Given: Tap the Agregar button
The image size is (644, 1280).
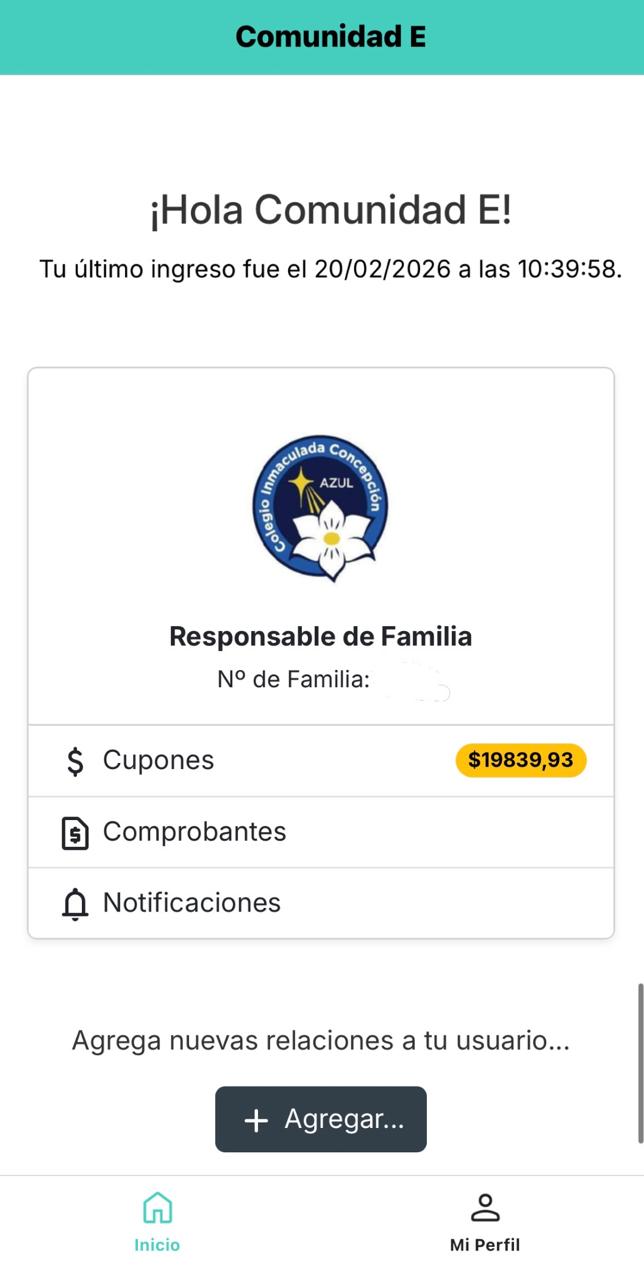Looking at the screenshot, I should click(x=321, y=1119).
